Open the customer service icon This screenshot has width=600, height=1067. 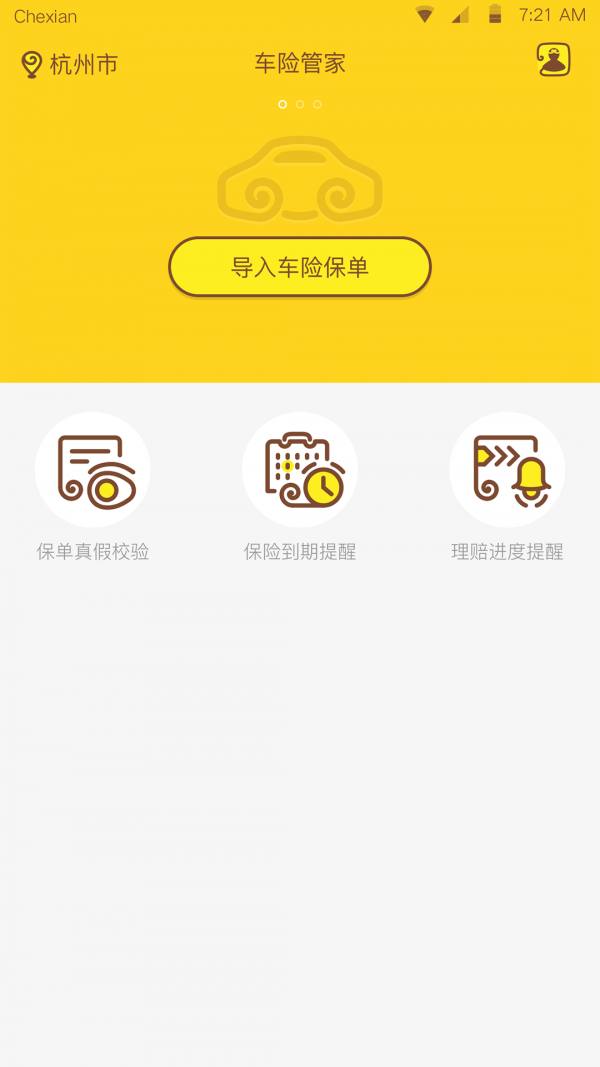pos(553,60)
